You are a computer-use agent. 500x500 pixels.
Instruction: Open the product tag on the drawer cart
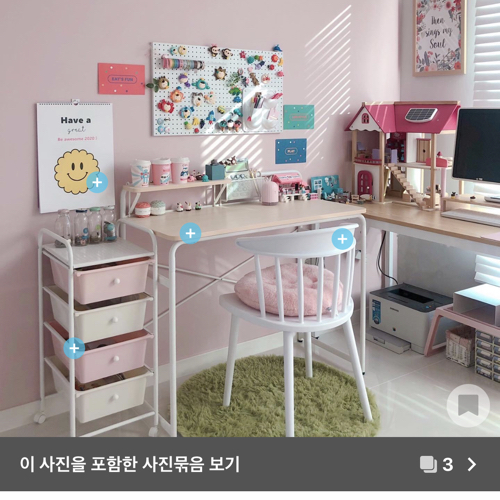click(x=74, y=348)
